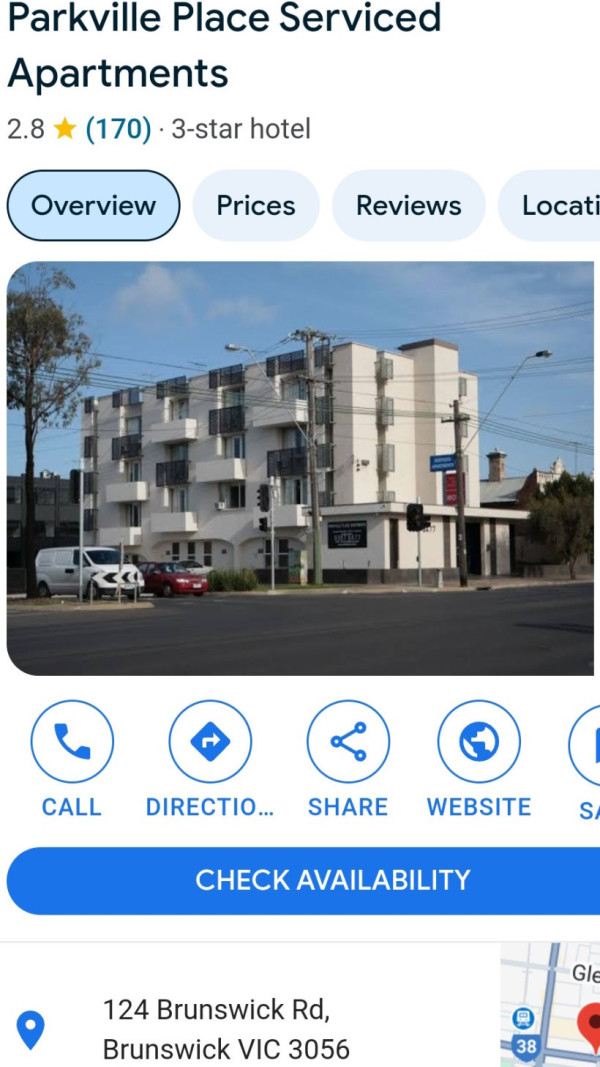View the 170 reviews count link
Image resolution: width=600 pixels, height=1067 pixels.
click(x=118, y=129)
